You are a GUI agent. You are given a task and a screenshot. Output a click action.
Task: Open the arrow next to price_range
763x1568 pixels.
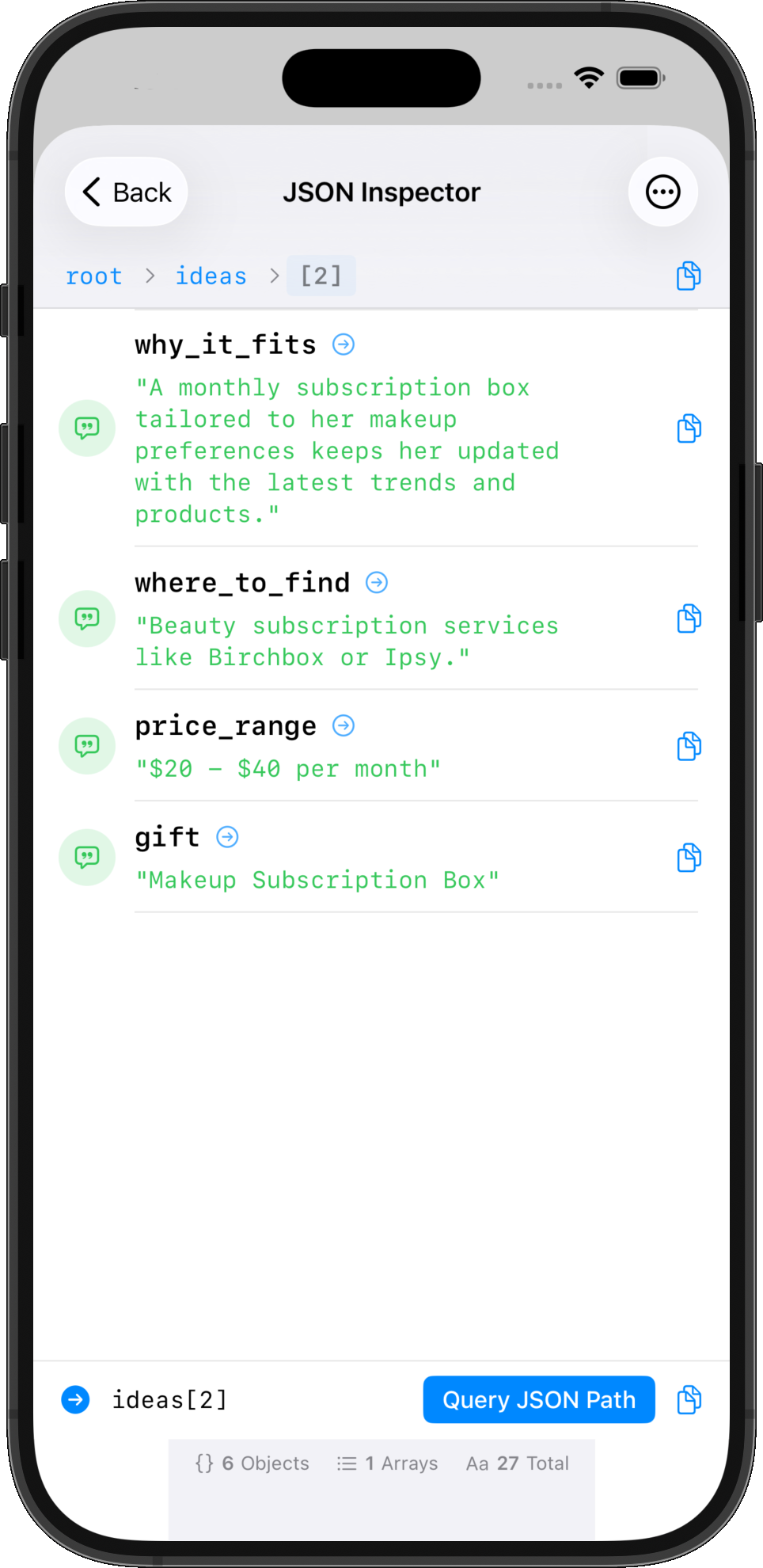coord(343,725)
